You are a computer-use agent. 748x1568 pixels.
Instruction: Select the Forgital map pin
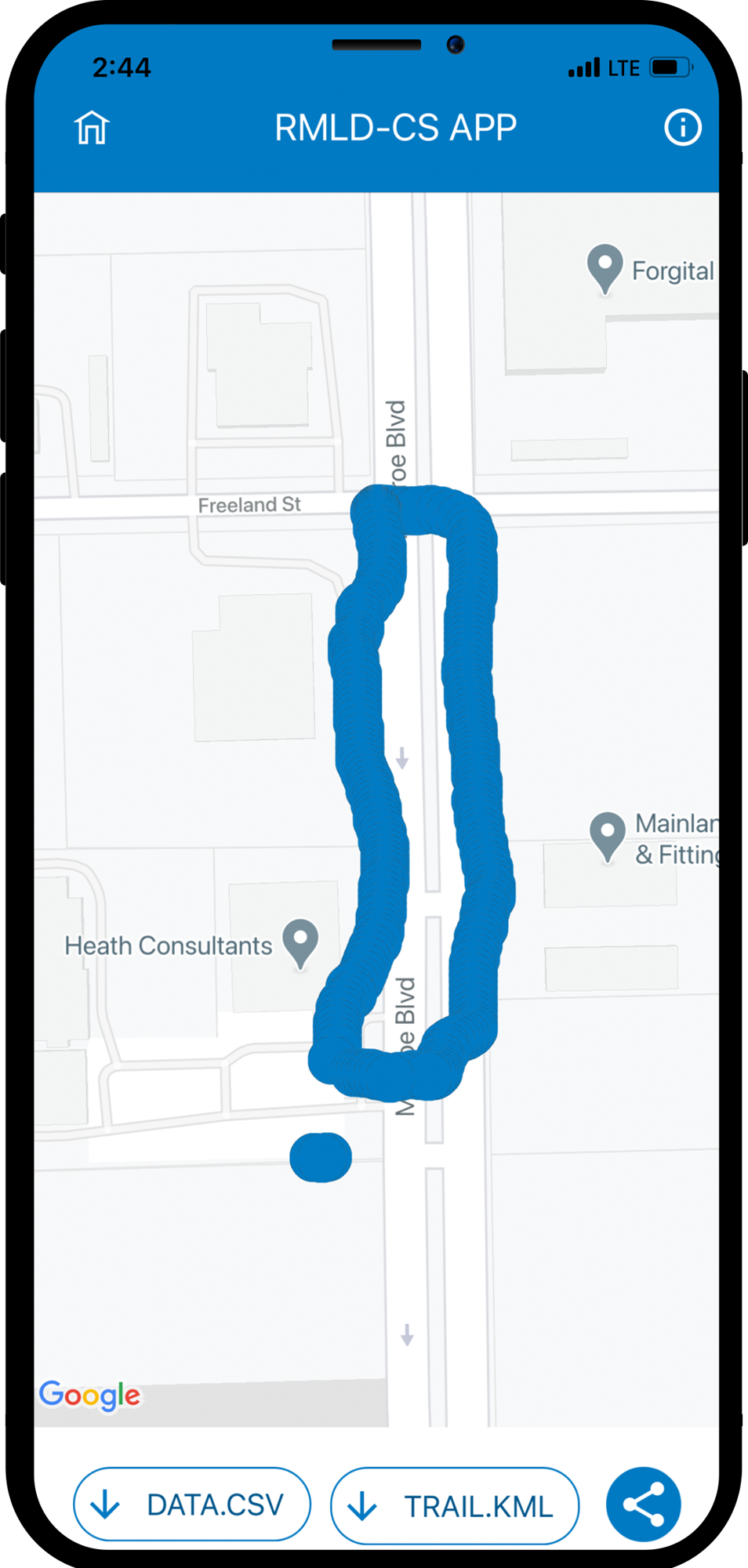[x=605, y=267]
